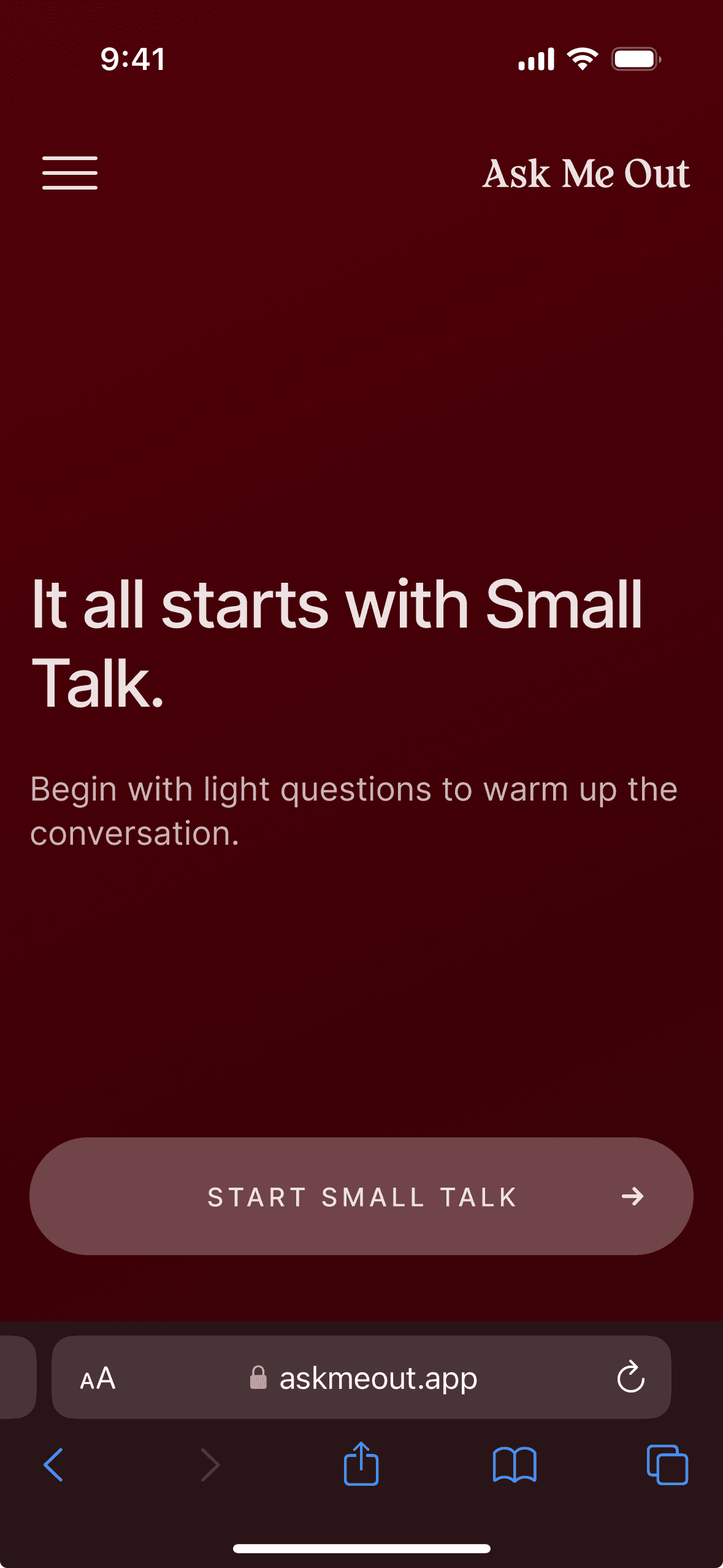Viewport: 723px width, 1568px height.
Task: Share this page
Action: (361, 1463)
